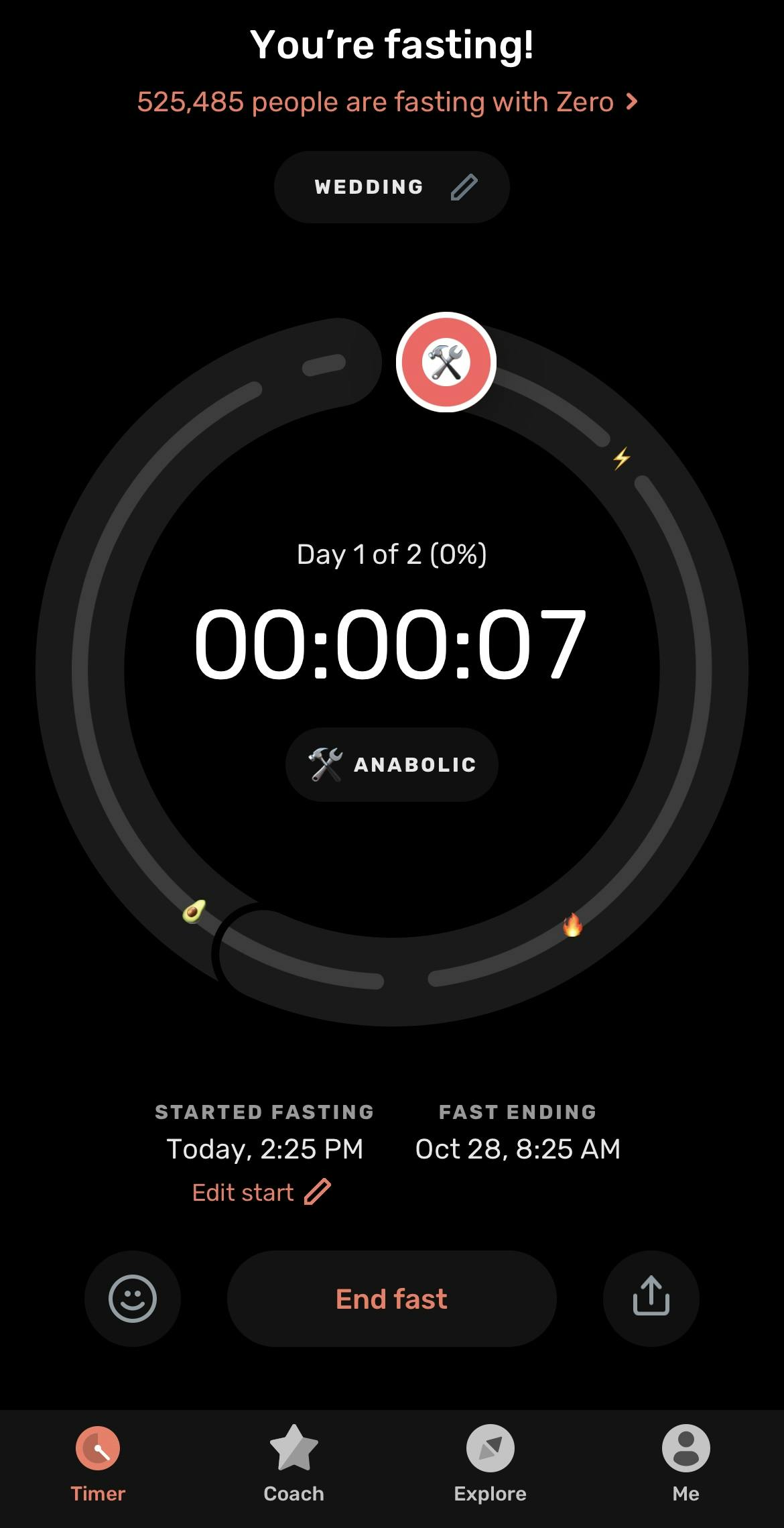Tap the avocado zone marker
This screenshot has width=784, height=1528.
coord(194,911)
